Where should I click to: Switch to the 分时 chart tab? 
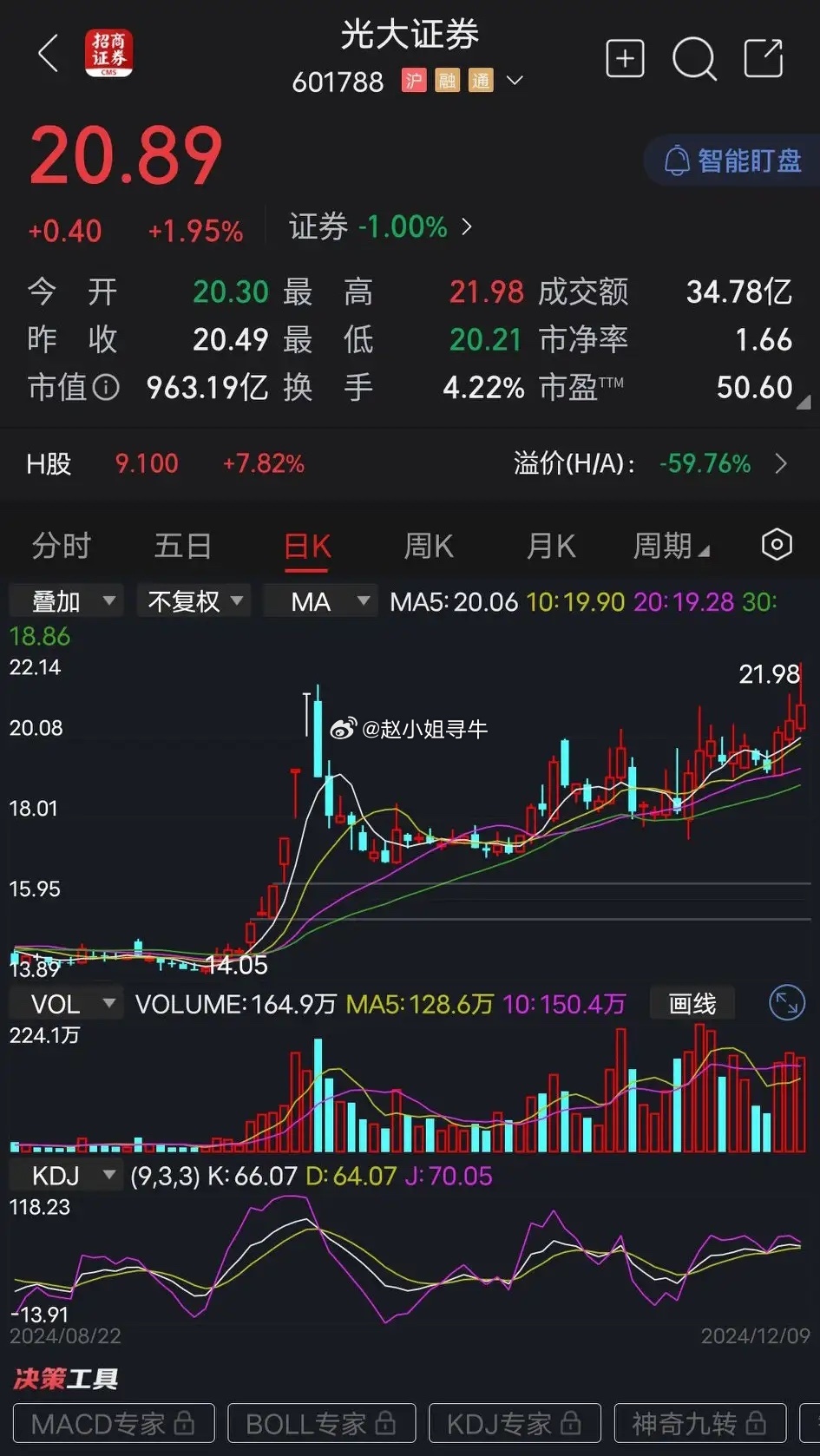pos(61,546)
